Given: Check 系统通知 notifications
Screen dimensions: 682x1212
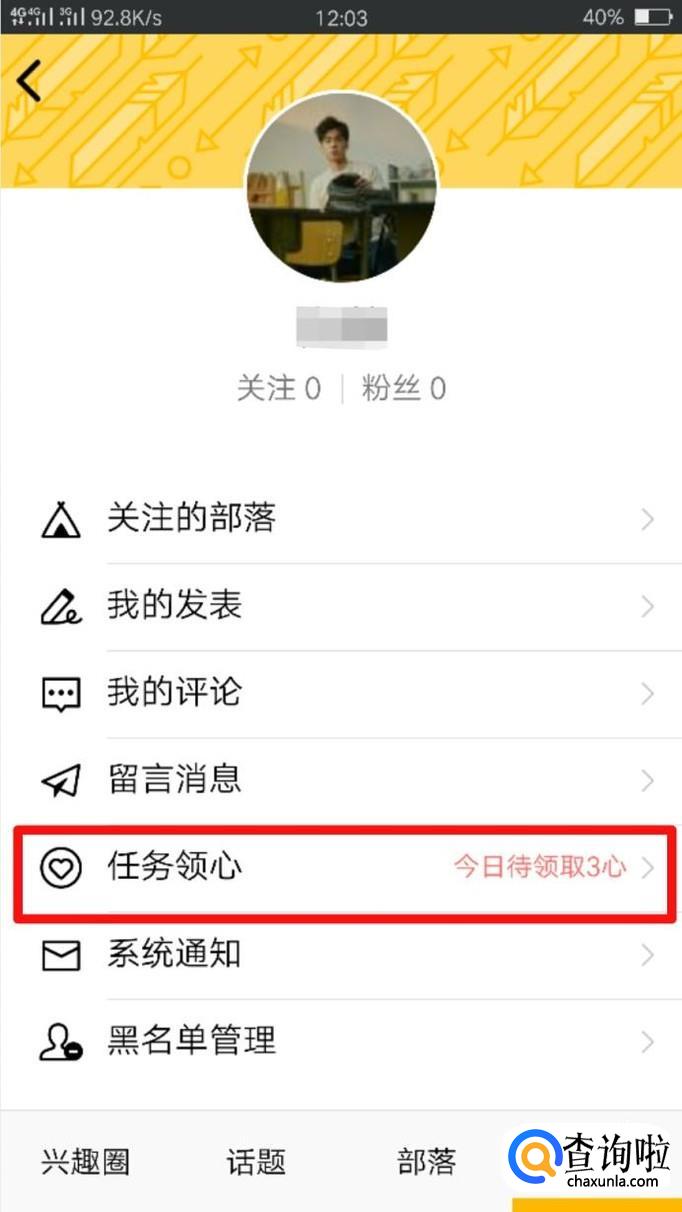Looking at the screenshot, I should point(341,954).
